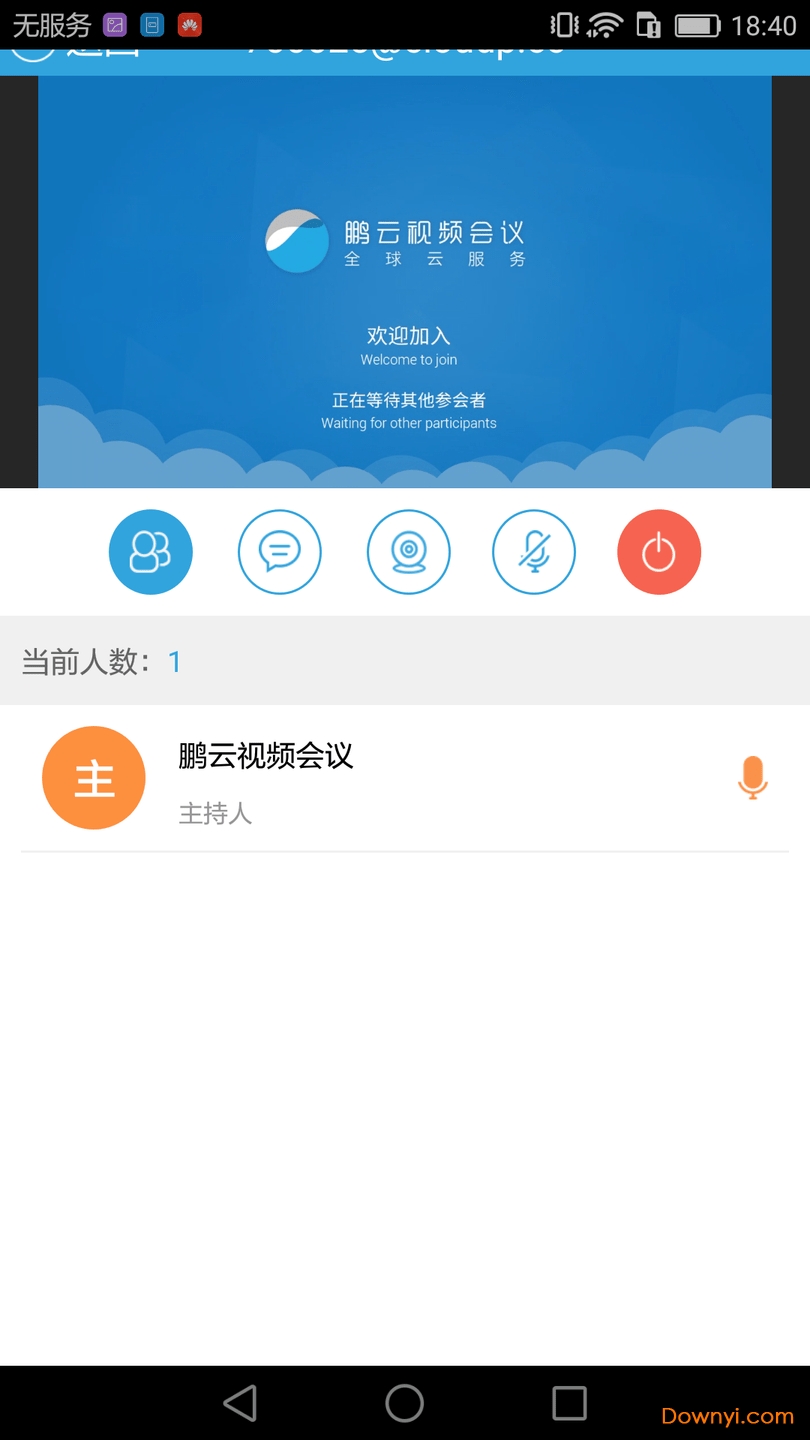This screenshot has width=810, height=1440.
Task: Select the host row 鹏云视频会议
Action: (x=400, y=779)
